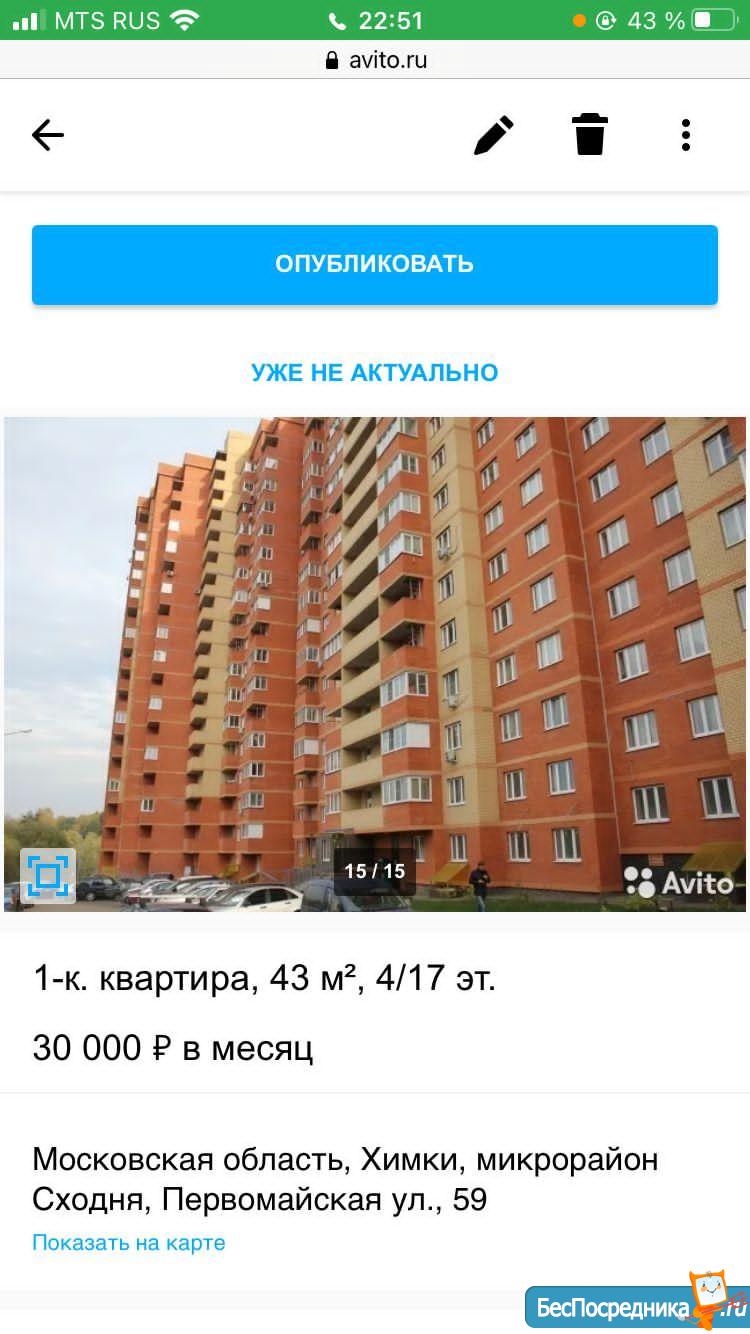Image resolution: width=750 pixels, height=1334 pixels.
Task: Open Показать на карте link
Action: coord(129,1243)
